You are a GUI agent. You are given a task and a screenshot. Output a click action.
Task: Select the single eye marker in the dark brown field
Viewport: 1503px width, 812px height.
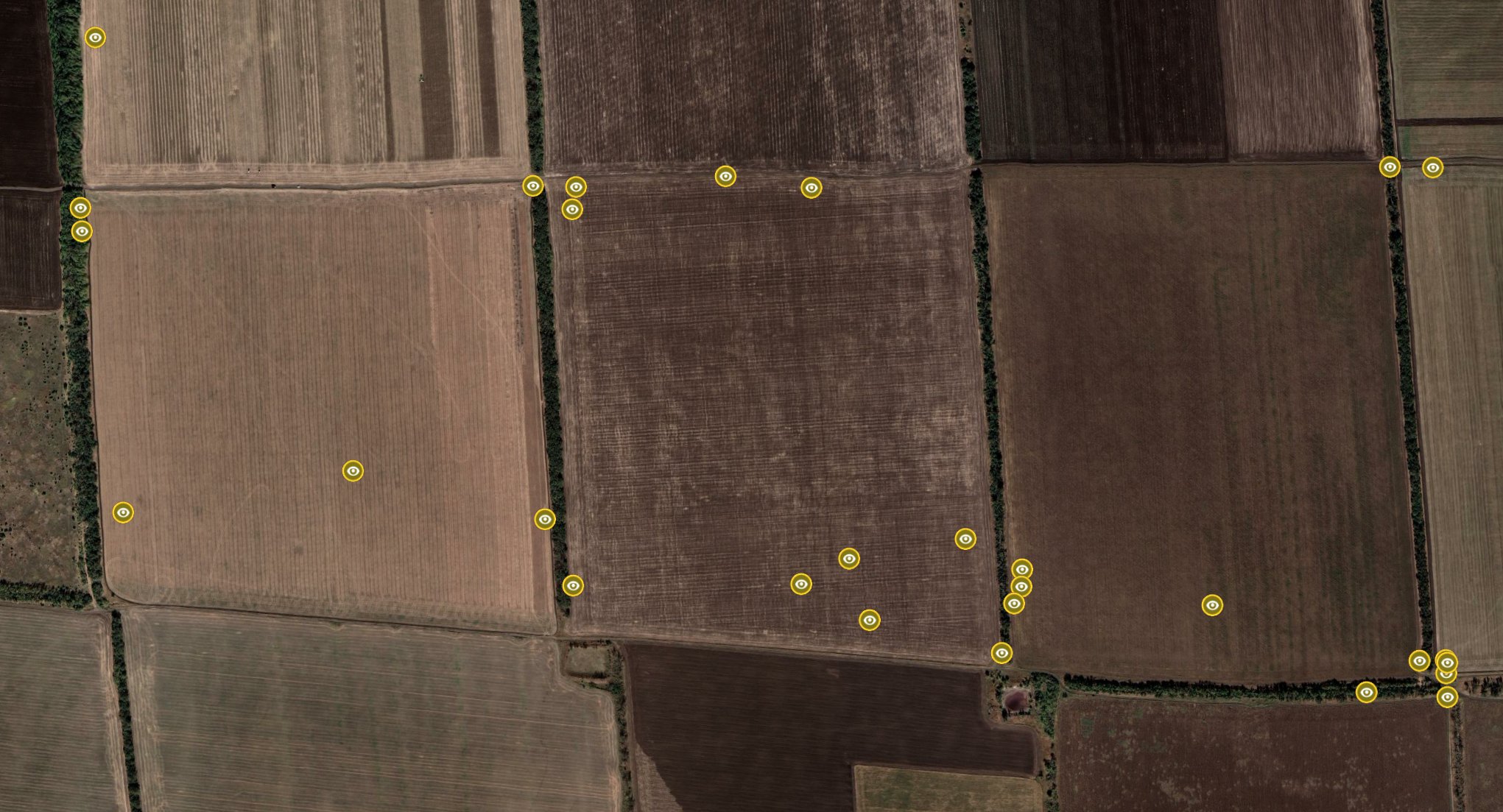[x=1212, y=606]
